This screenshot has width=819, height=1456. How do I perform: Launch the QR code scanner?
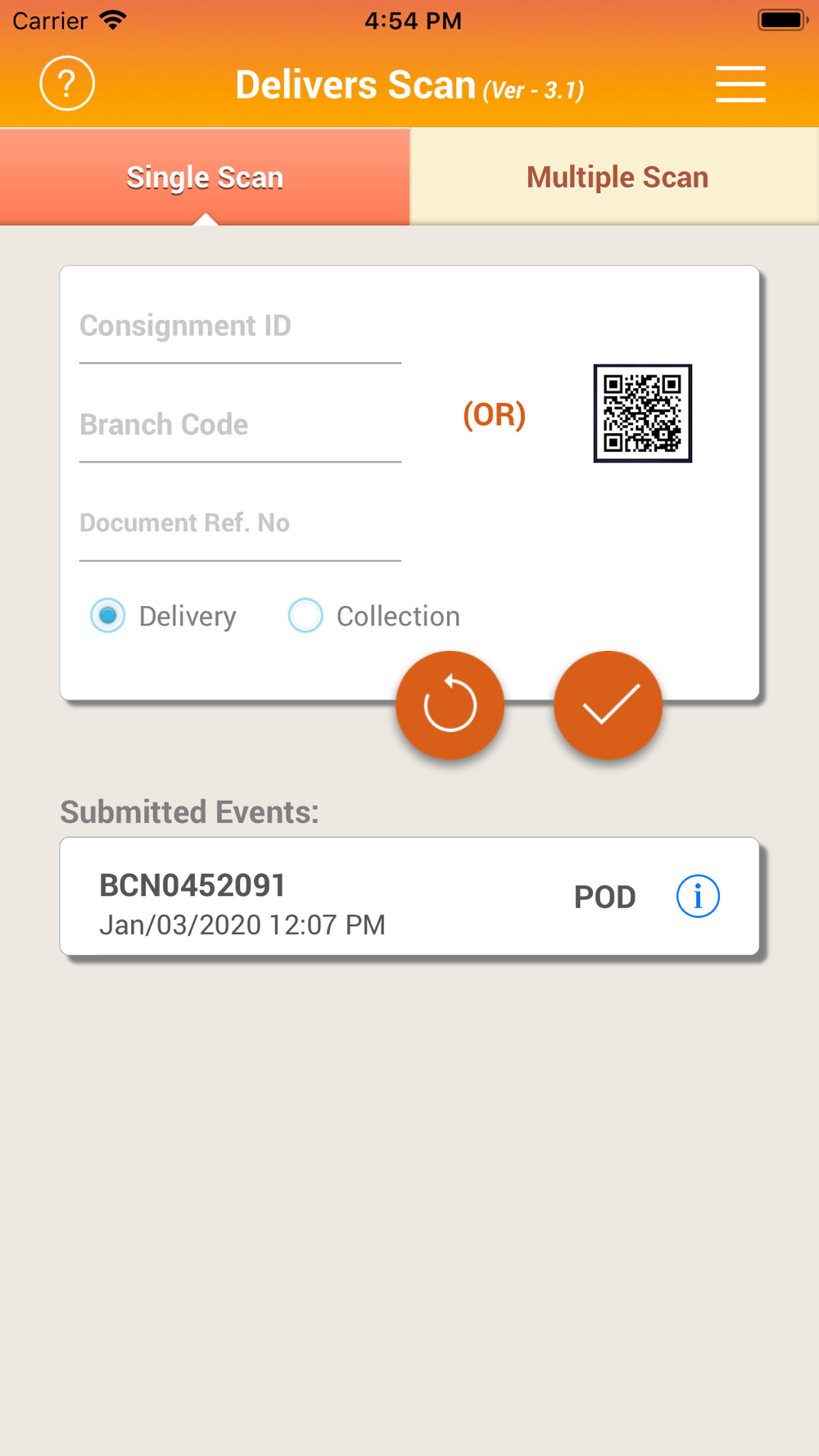tap(642, 414)
